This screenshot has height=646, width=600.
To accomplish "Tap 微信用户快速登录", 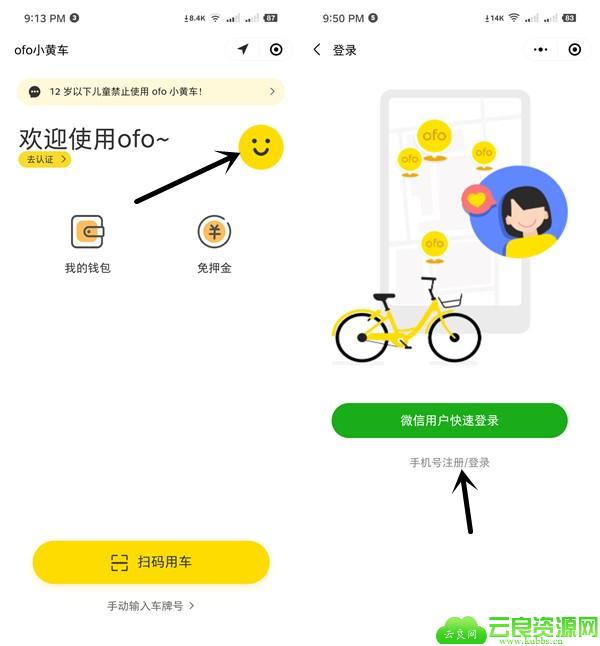I will (449, 421).
